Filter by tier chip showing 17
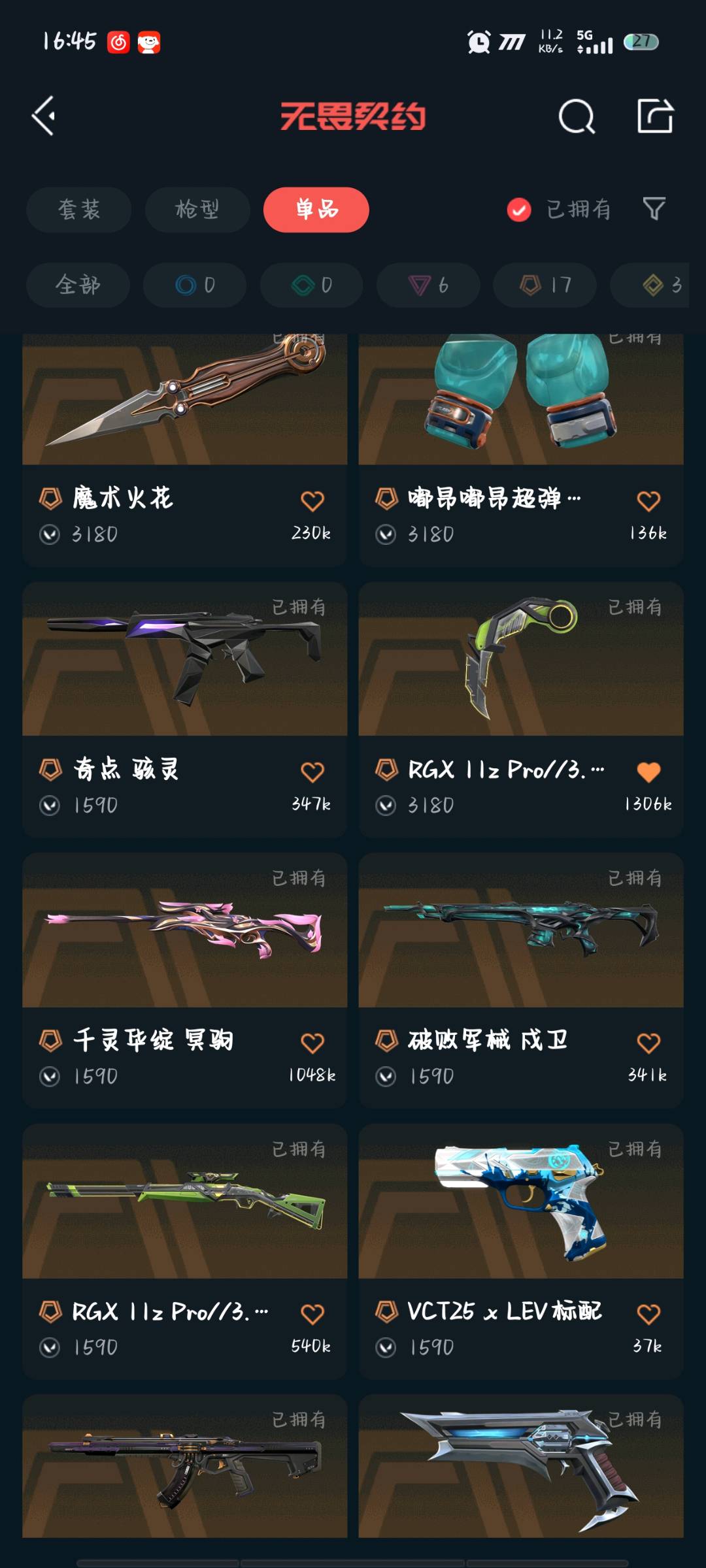706x1568 pixels. (x=545, y=285)
